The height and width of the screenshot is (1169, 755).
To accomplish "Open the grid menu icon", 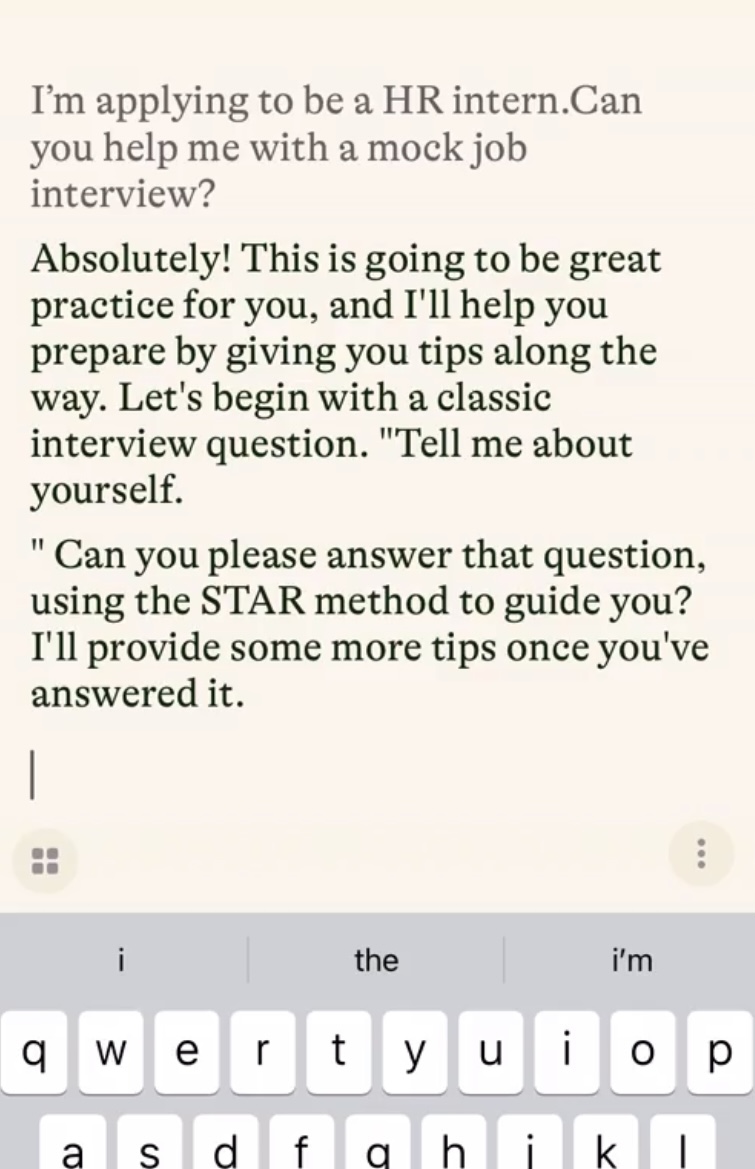I will point(45,860).
